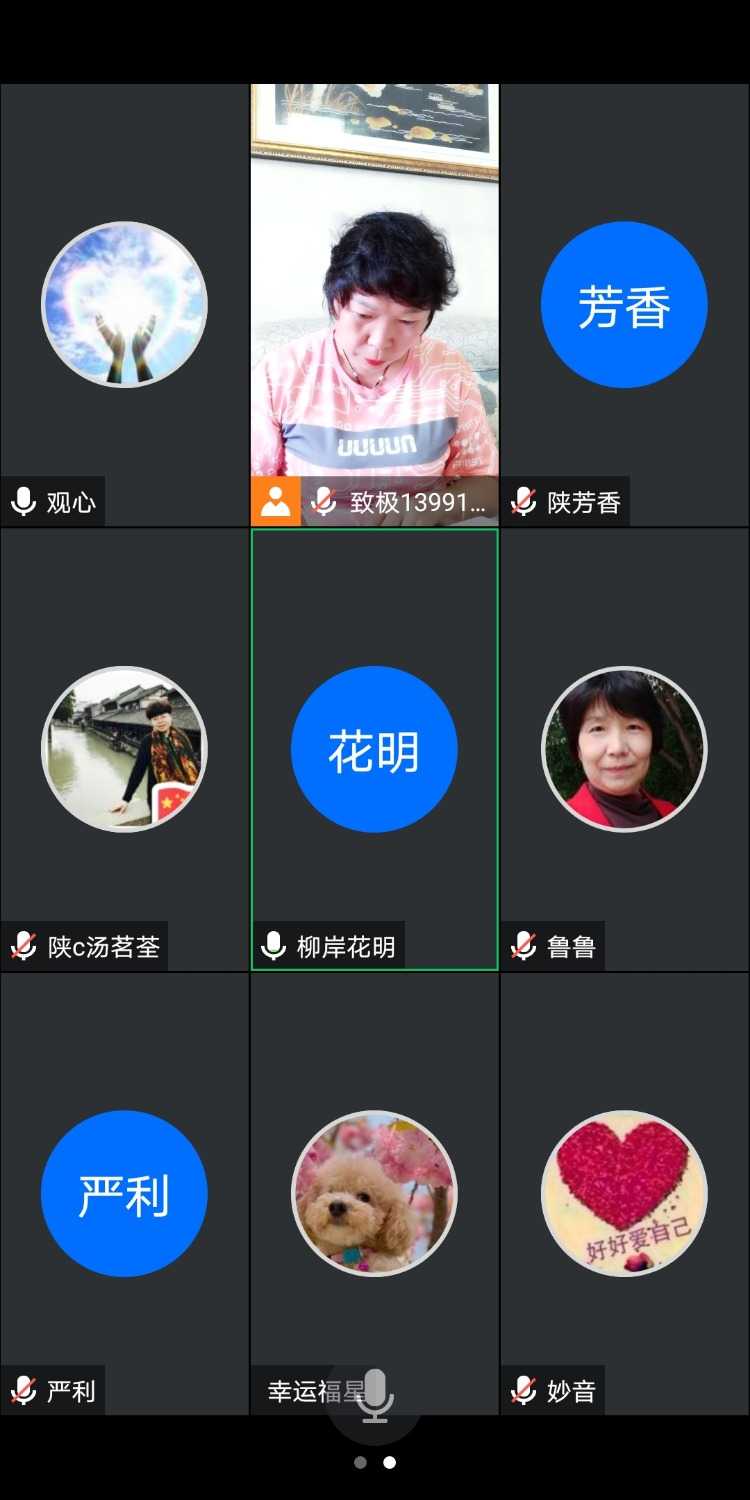Click 陕c汤茗荃's canal photo avatar
Screen dimensions: 750x1500
click(x=124, y=748)
